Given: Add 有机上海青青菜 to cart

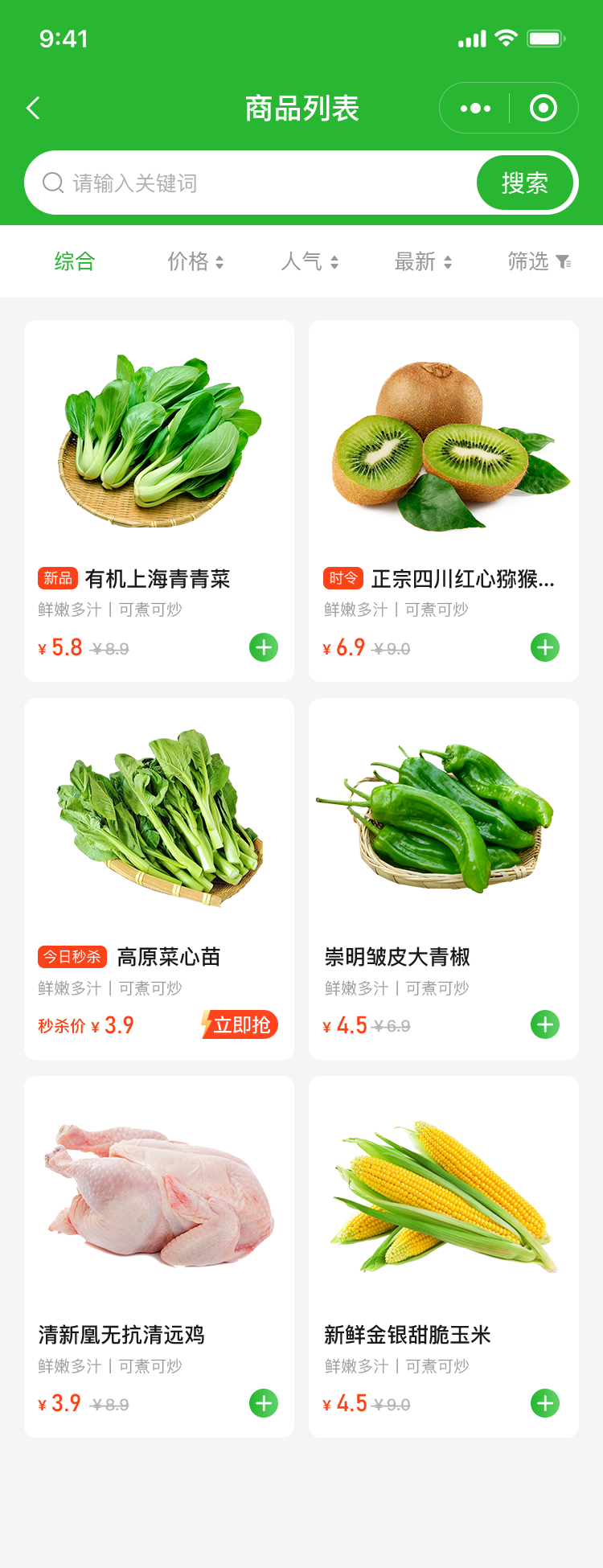Looking at the screenshot, I should pos(264,647).
